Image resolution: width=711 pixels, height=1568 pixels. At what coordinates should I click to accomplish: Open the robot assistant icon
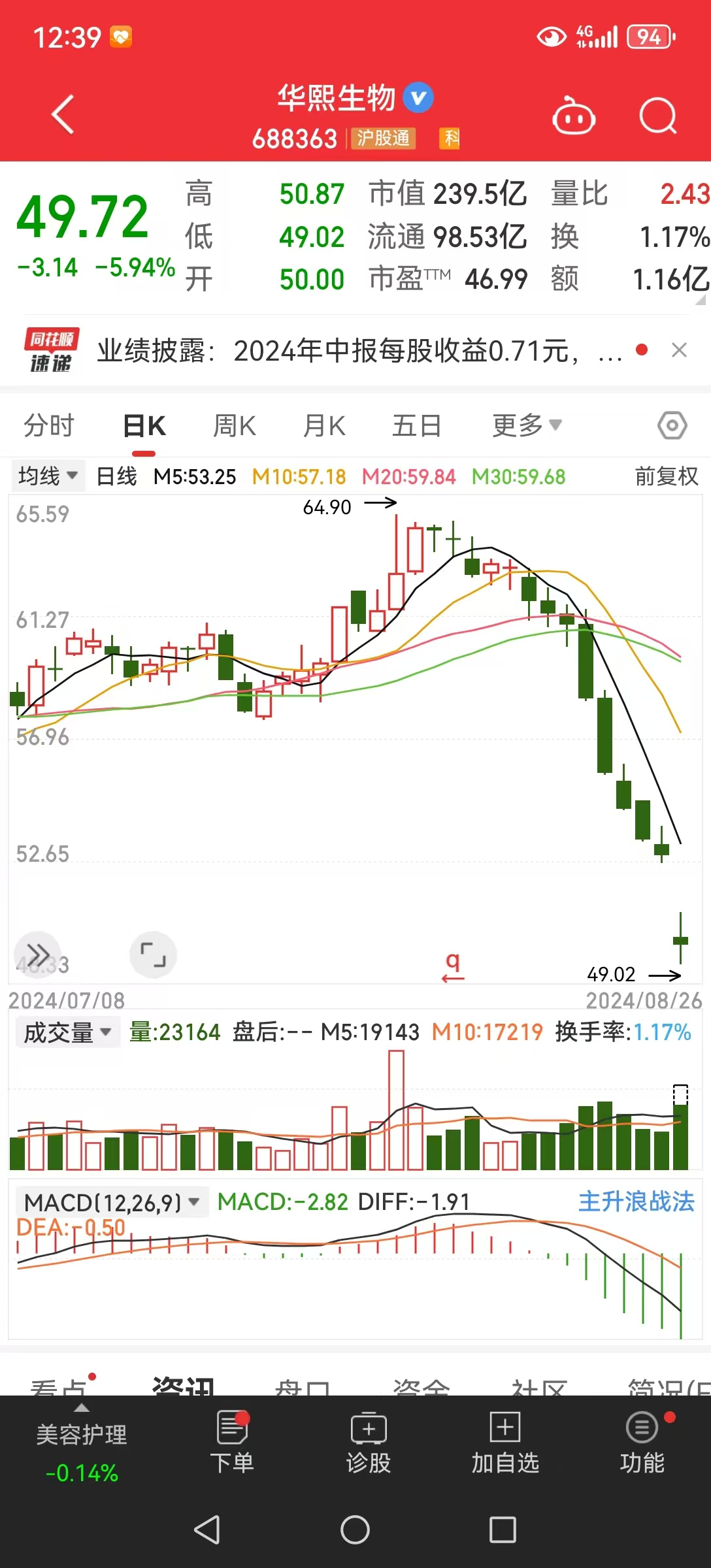coord(573,116)
